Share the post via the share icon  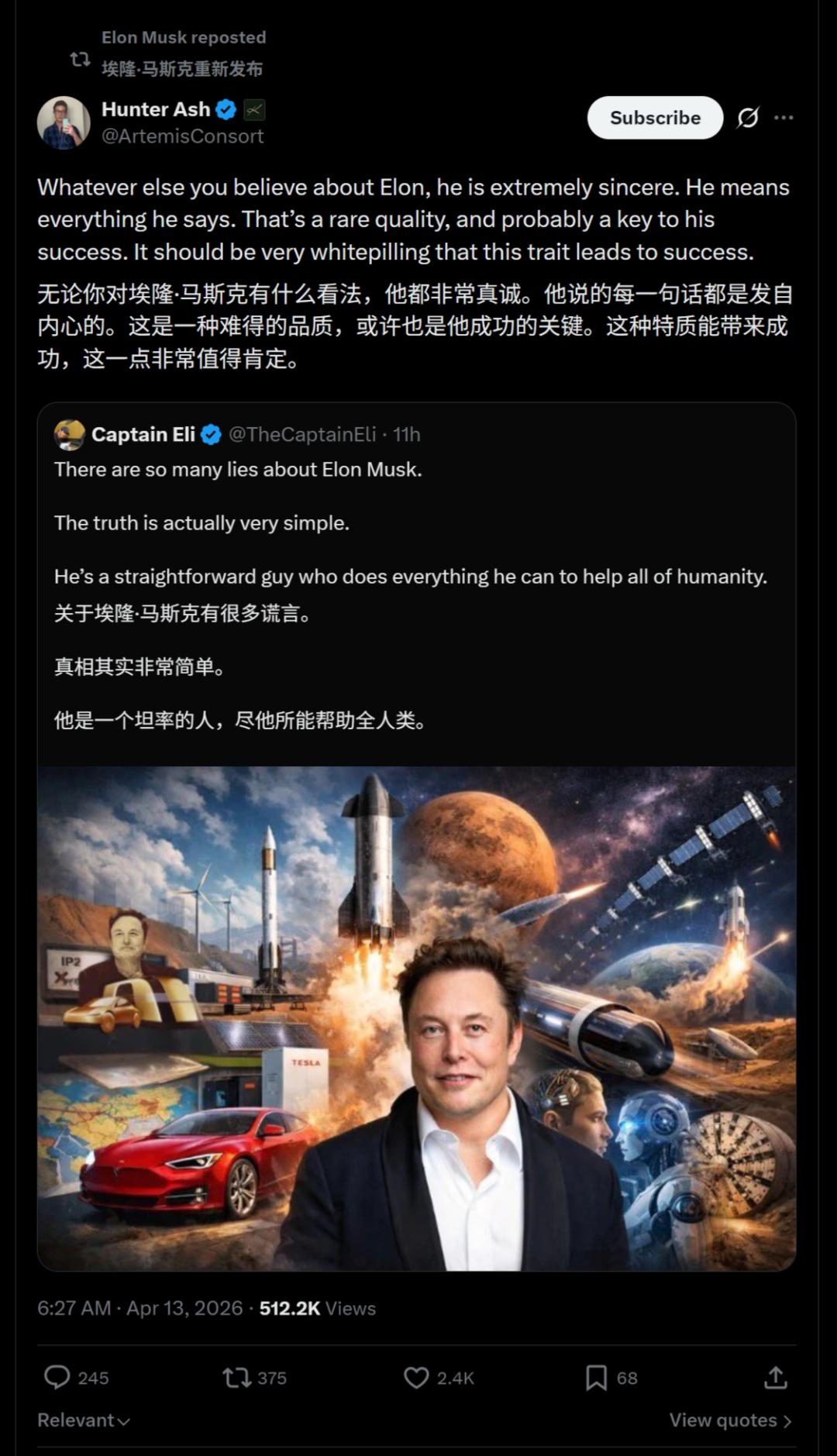click(x=775, y=1377)
